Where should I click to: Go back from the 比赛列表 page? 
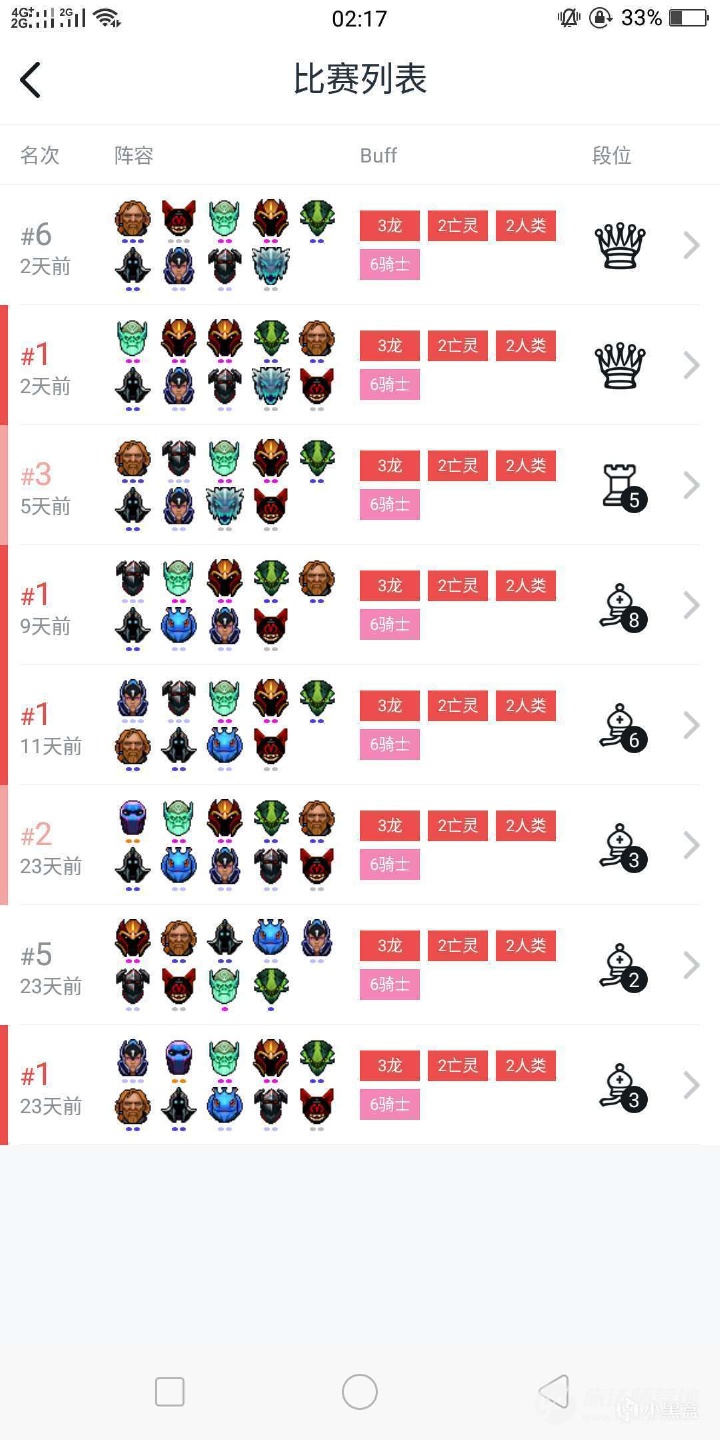(x=31, y=80)
